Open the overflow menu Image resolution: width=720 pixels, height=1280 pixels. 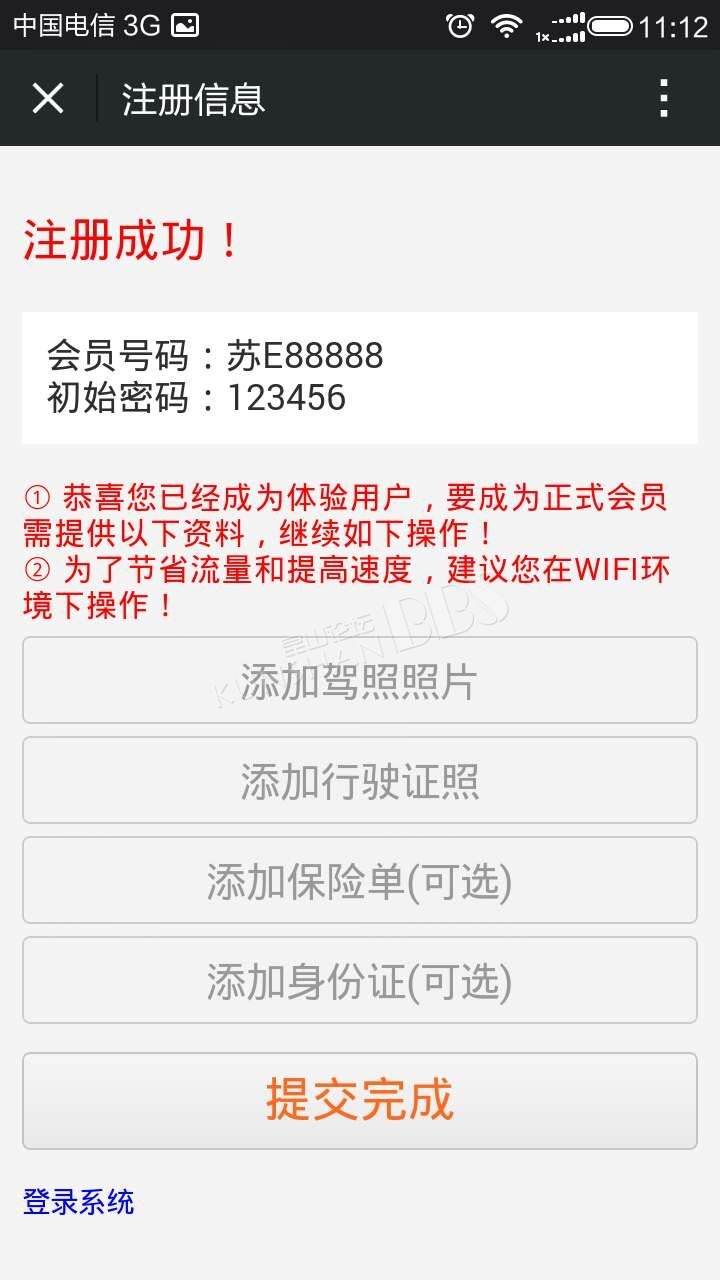[664, 98]
